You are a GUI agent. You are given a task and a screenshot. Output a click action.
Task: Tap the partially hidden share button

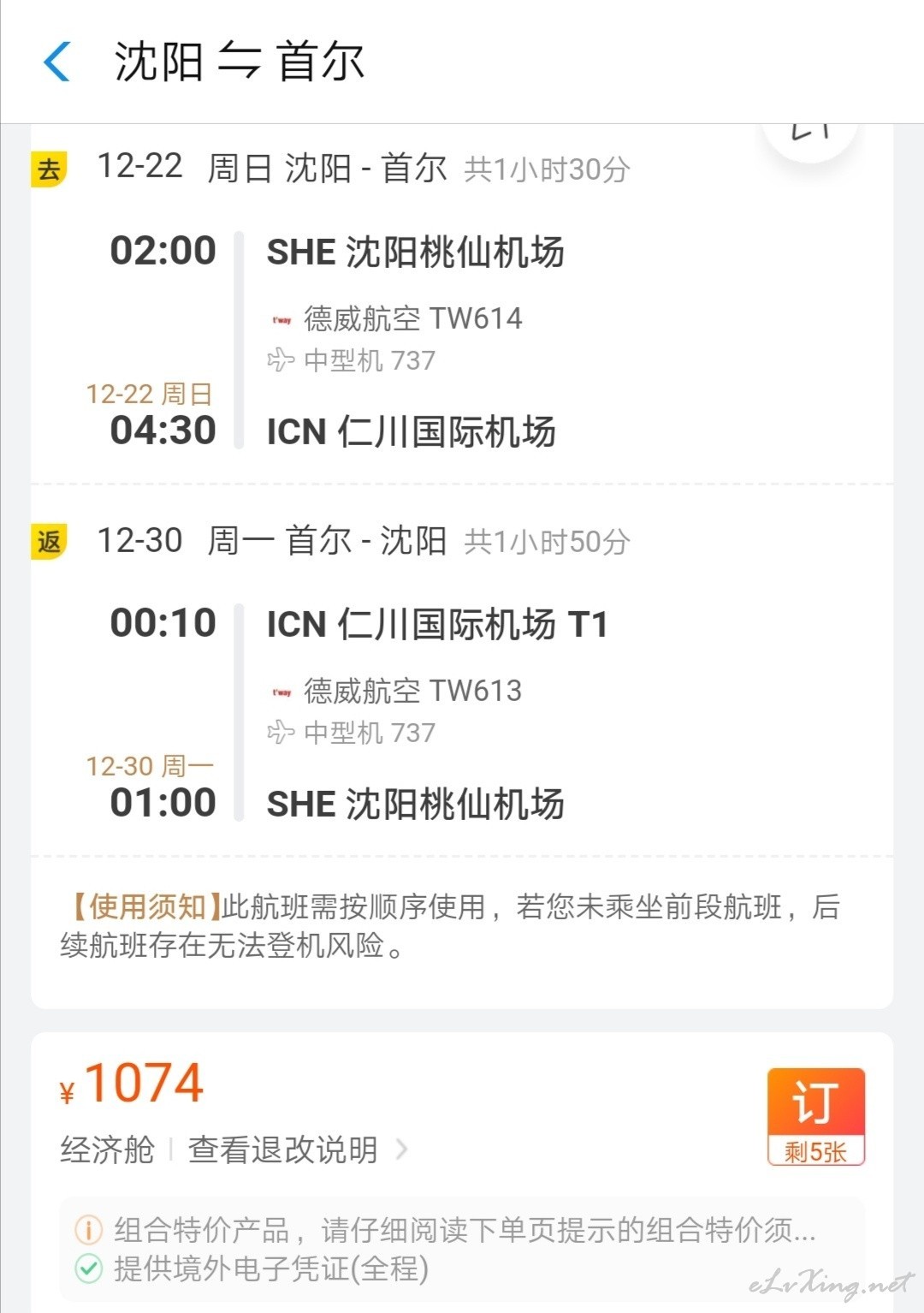[809, 136]
